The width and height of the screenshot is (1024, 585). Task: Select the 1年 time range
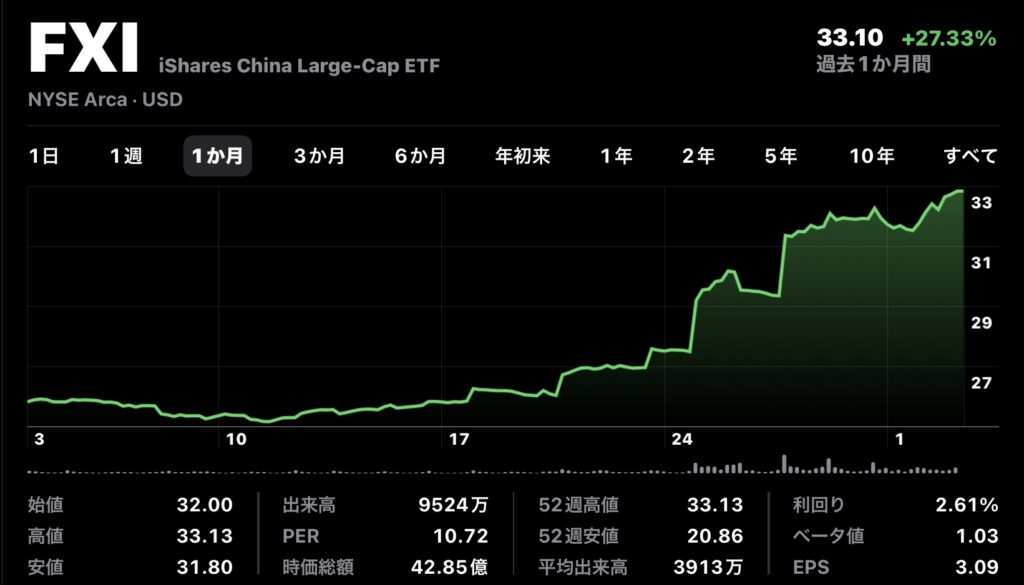coord(616,156)
